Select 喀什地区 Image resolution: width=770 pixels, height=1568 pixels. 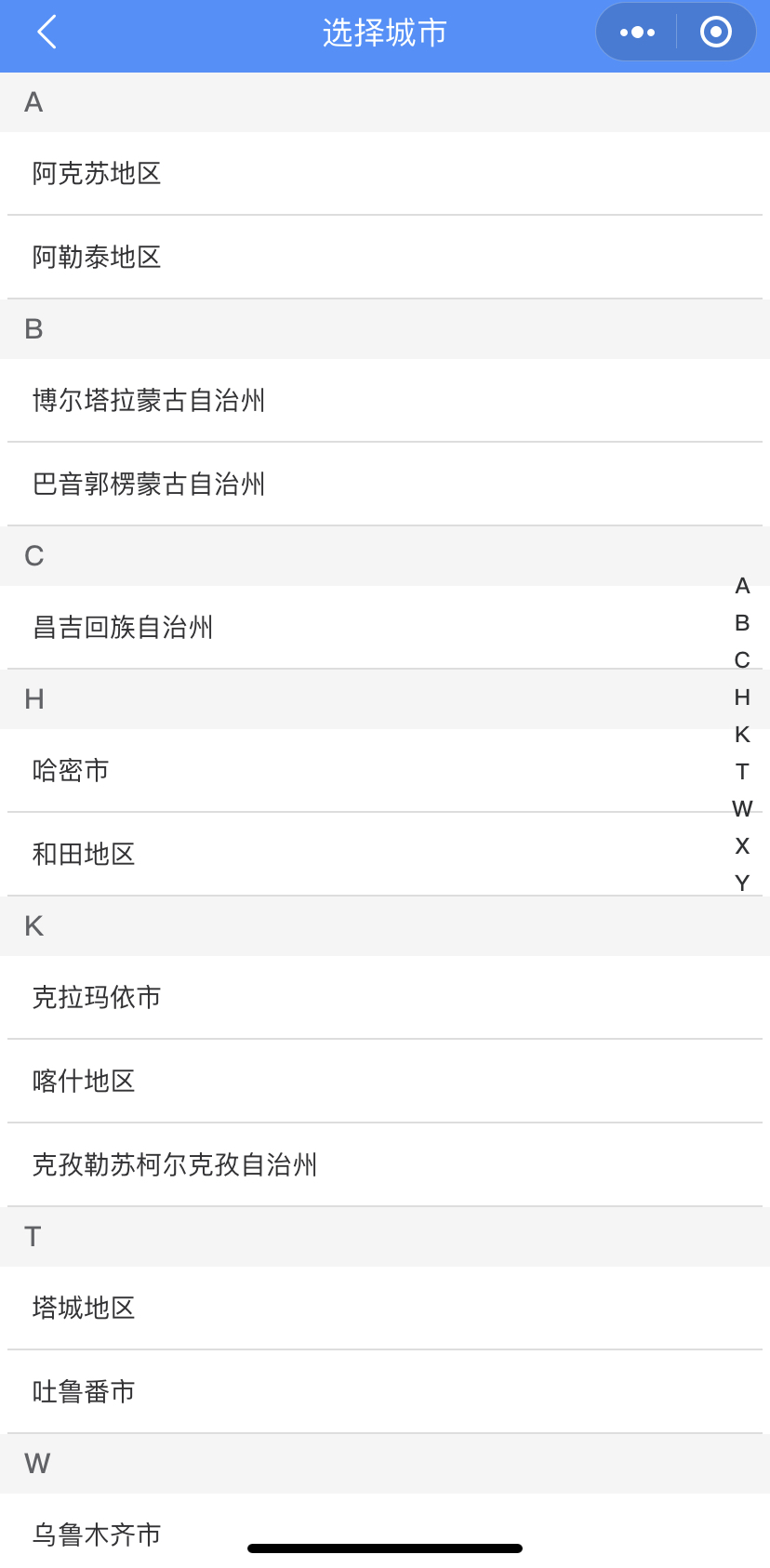click(385, 1082)
